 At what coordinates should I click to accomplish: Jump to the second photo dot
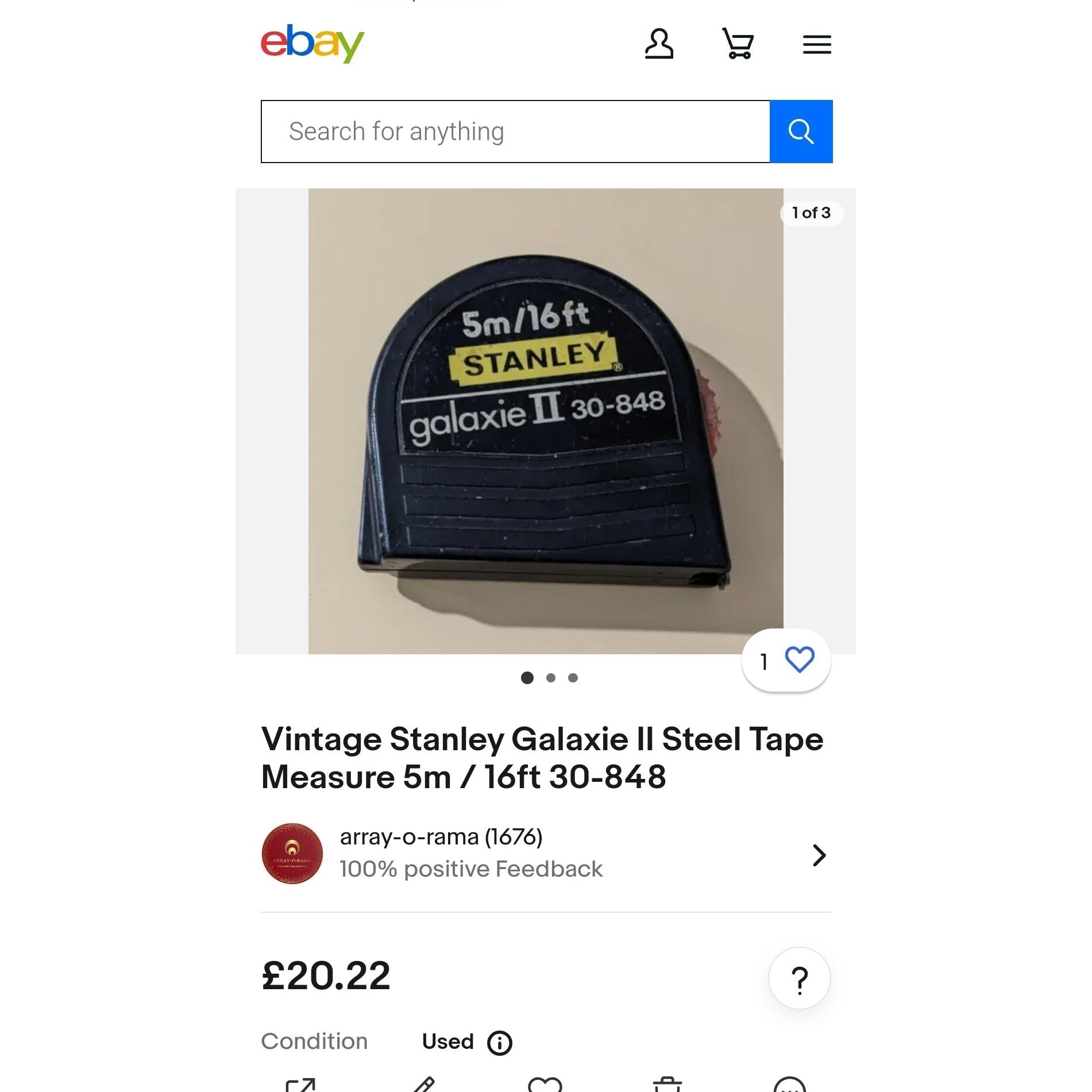551,678
